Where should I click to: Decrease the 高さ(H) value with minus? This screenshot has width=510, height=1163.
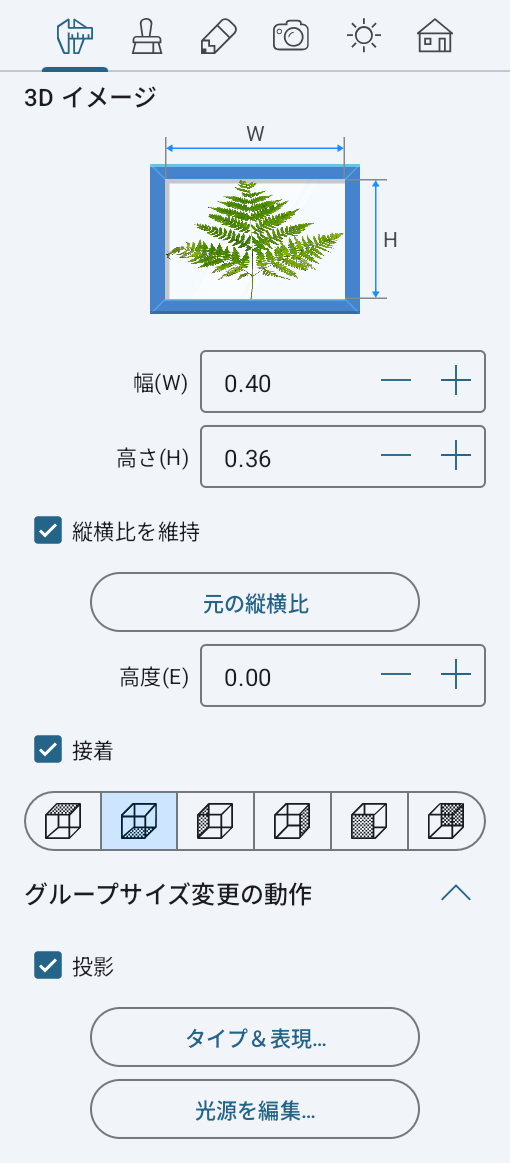[396, 456]
